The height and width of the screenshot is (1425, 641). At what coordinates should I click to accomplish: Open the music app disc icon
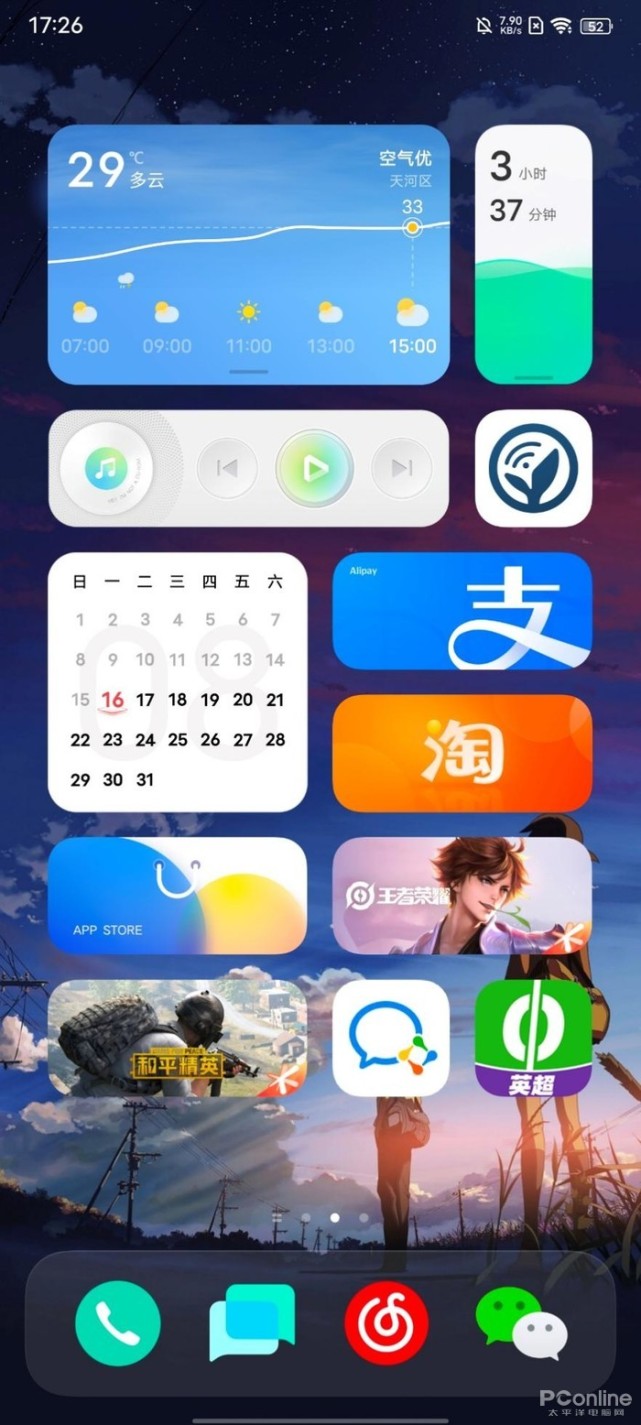coord(105,467)
